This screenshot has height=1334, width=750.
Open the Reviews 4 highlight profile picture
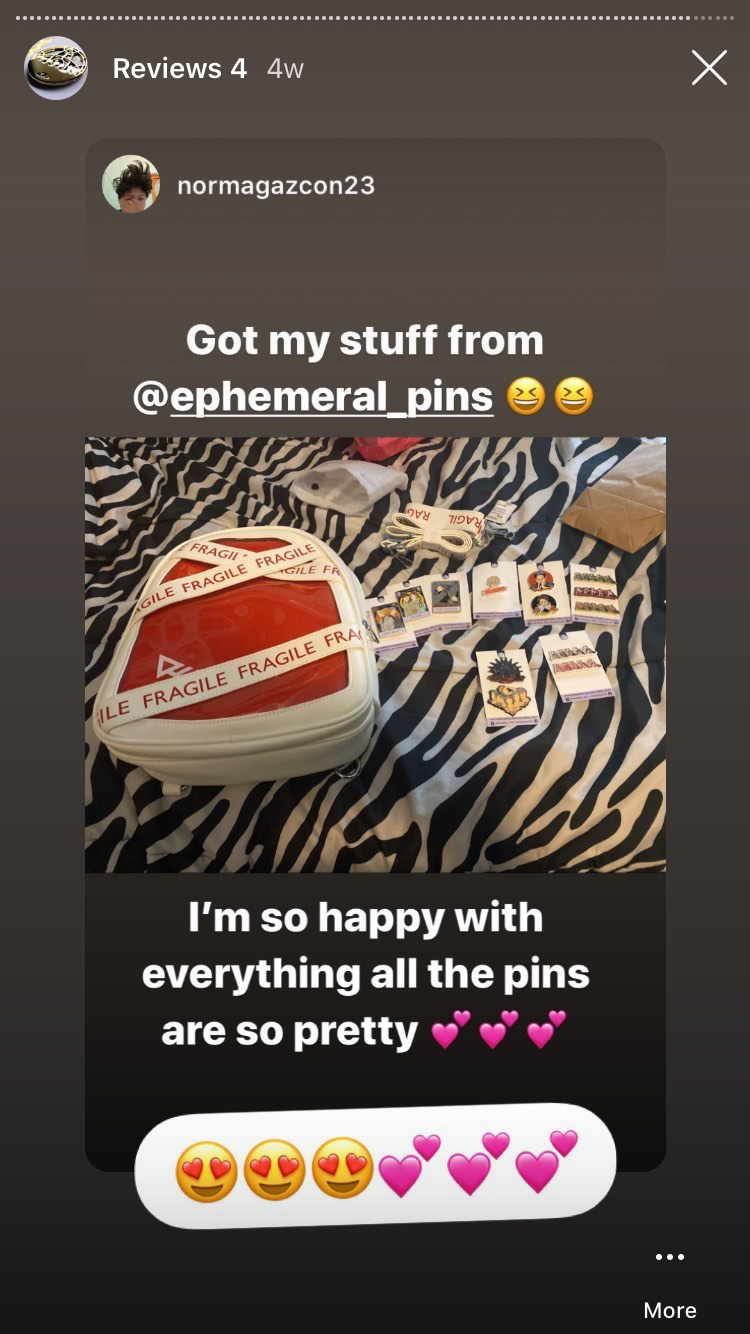coord(56,68)
